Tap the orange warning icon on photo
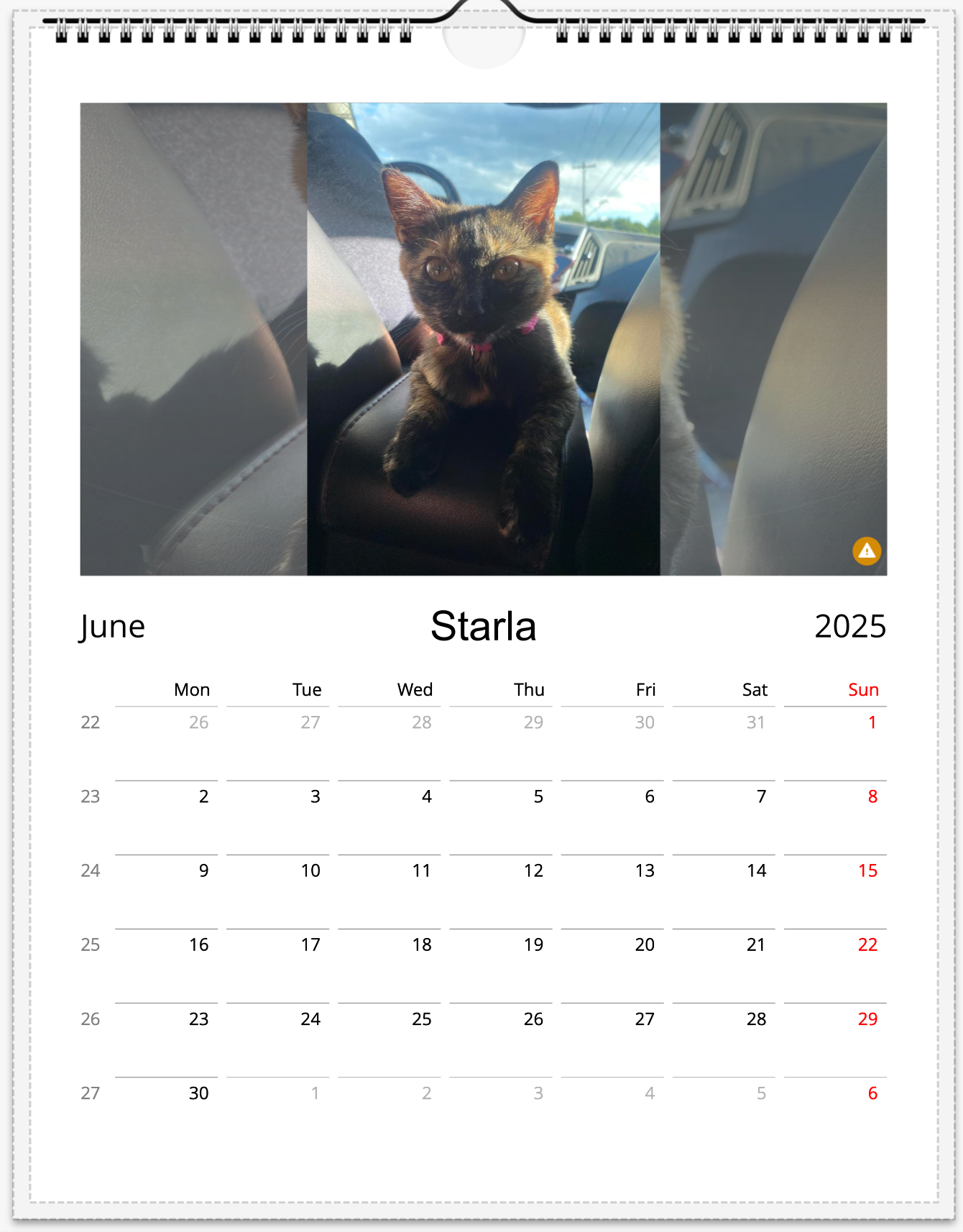Screen dimensions: 963x1232 (867, 551)
